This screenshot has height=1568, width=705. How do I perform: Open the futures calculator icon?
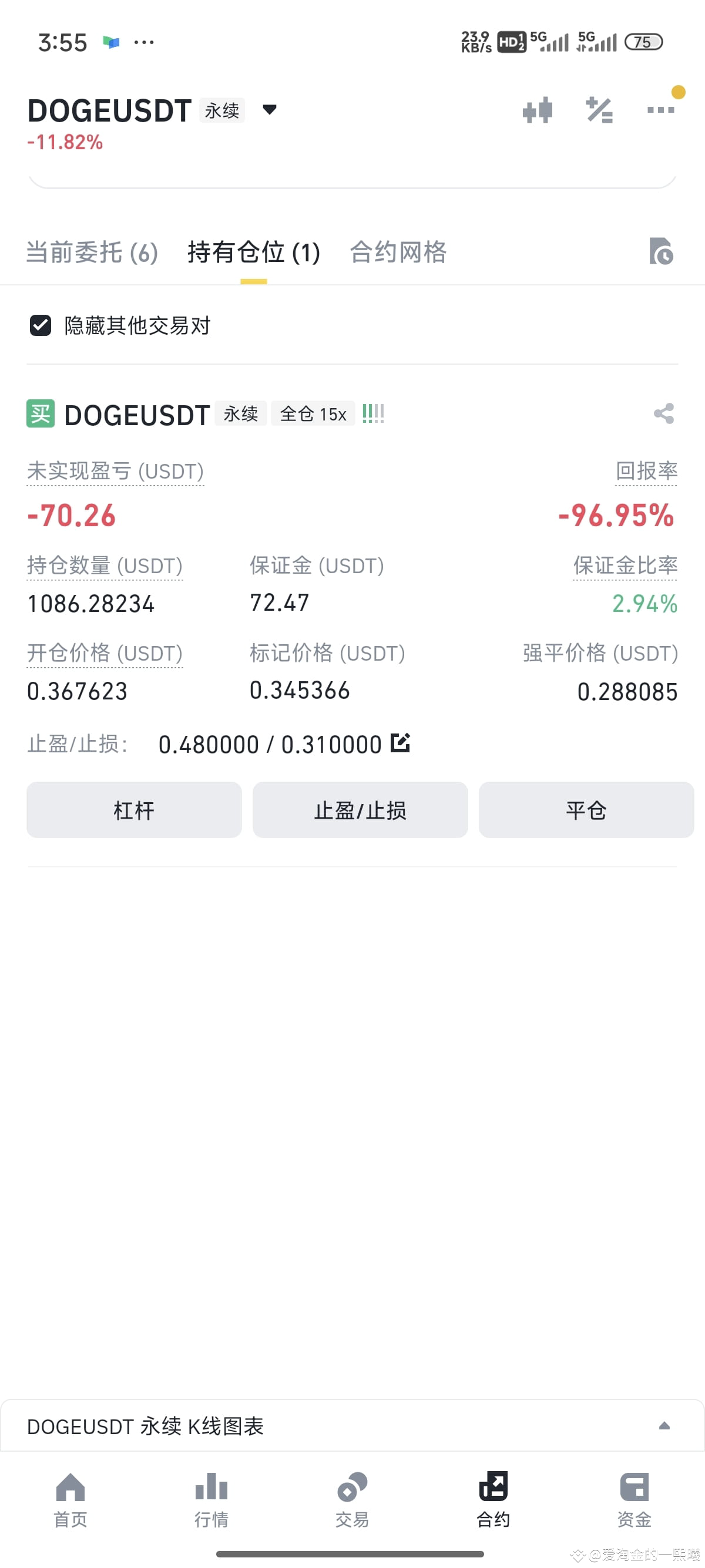tap(599, 110)
